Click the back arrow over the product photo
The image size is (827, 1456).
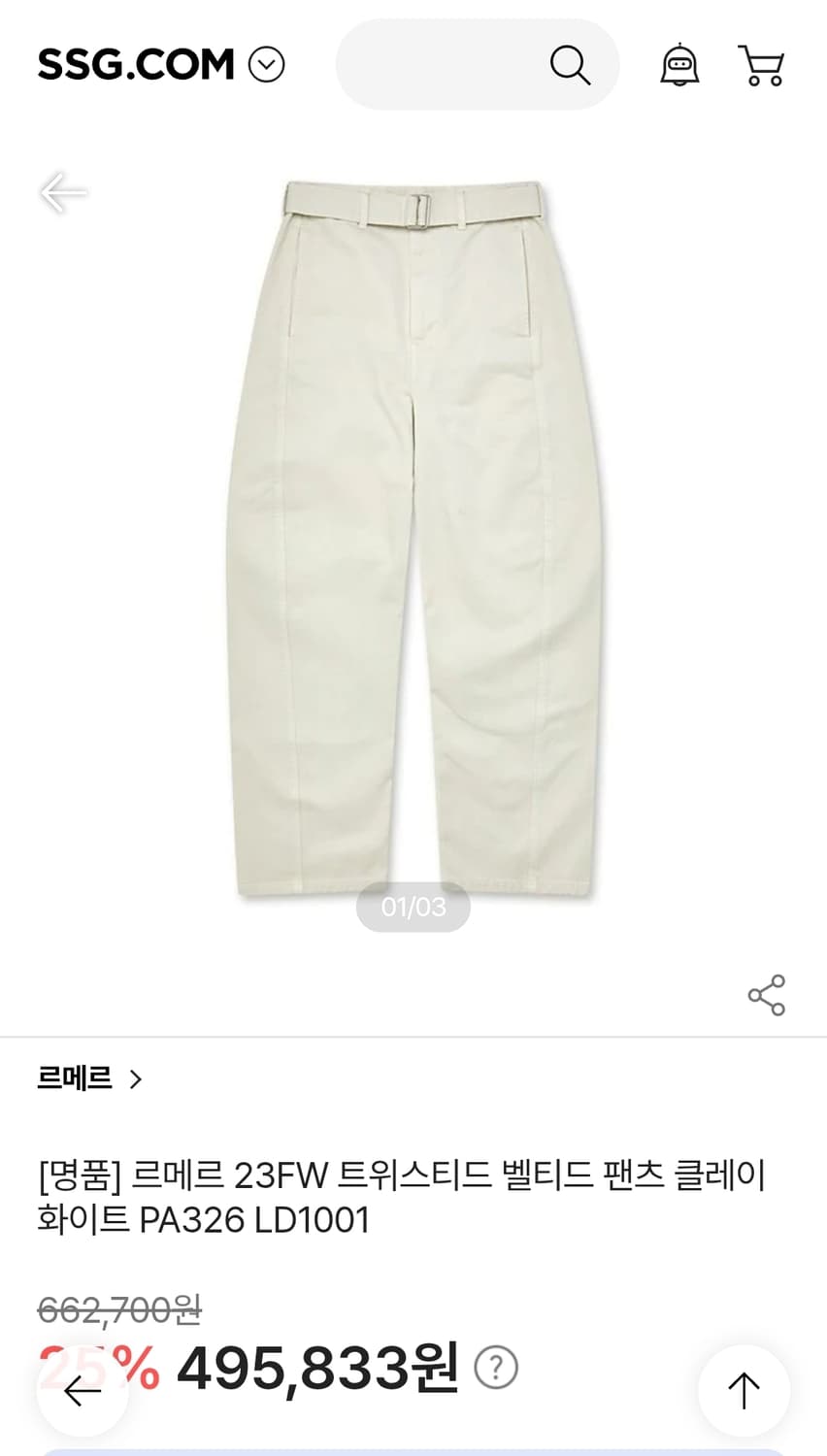click(62, 191)
